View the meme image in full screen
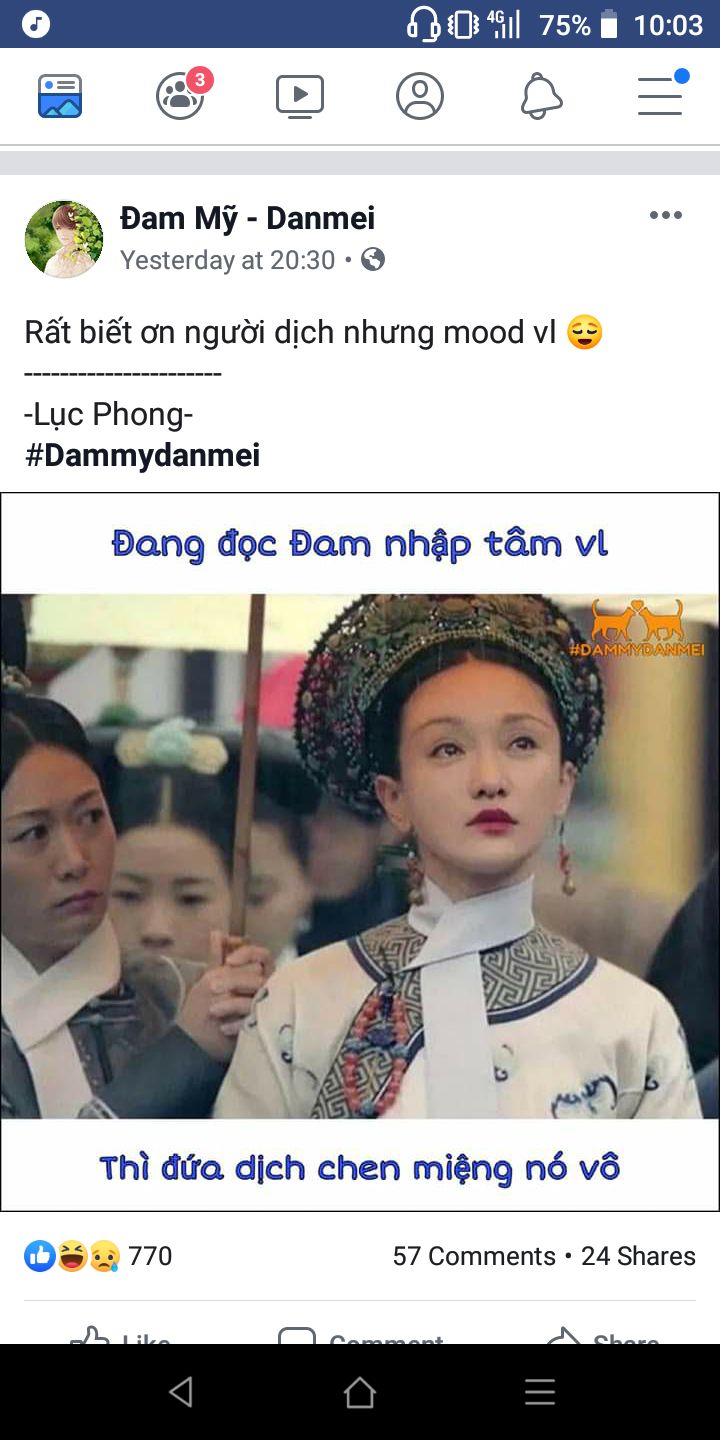Screen dimensions: 720x1440 click(x=360, y=852)
